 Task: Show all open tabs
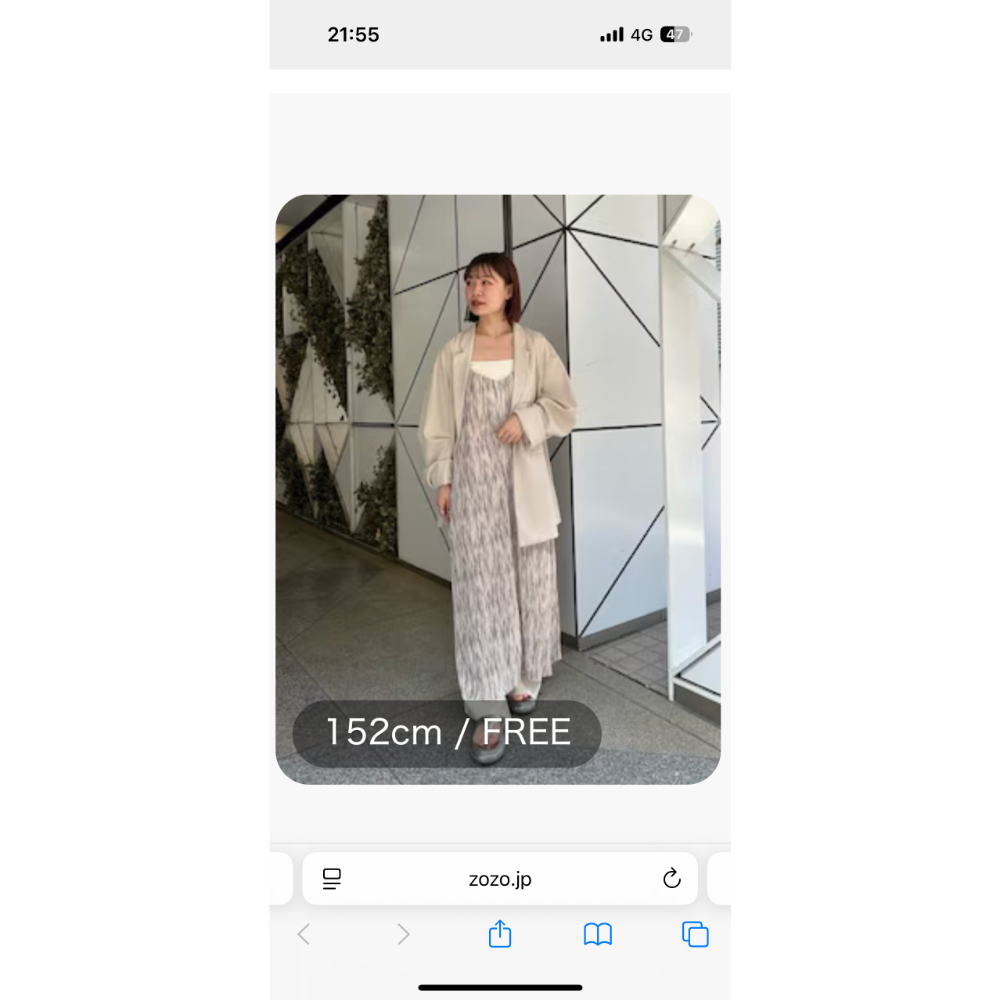point(695,934)
